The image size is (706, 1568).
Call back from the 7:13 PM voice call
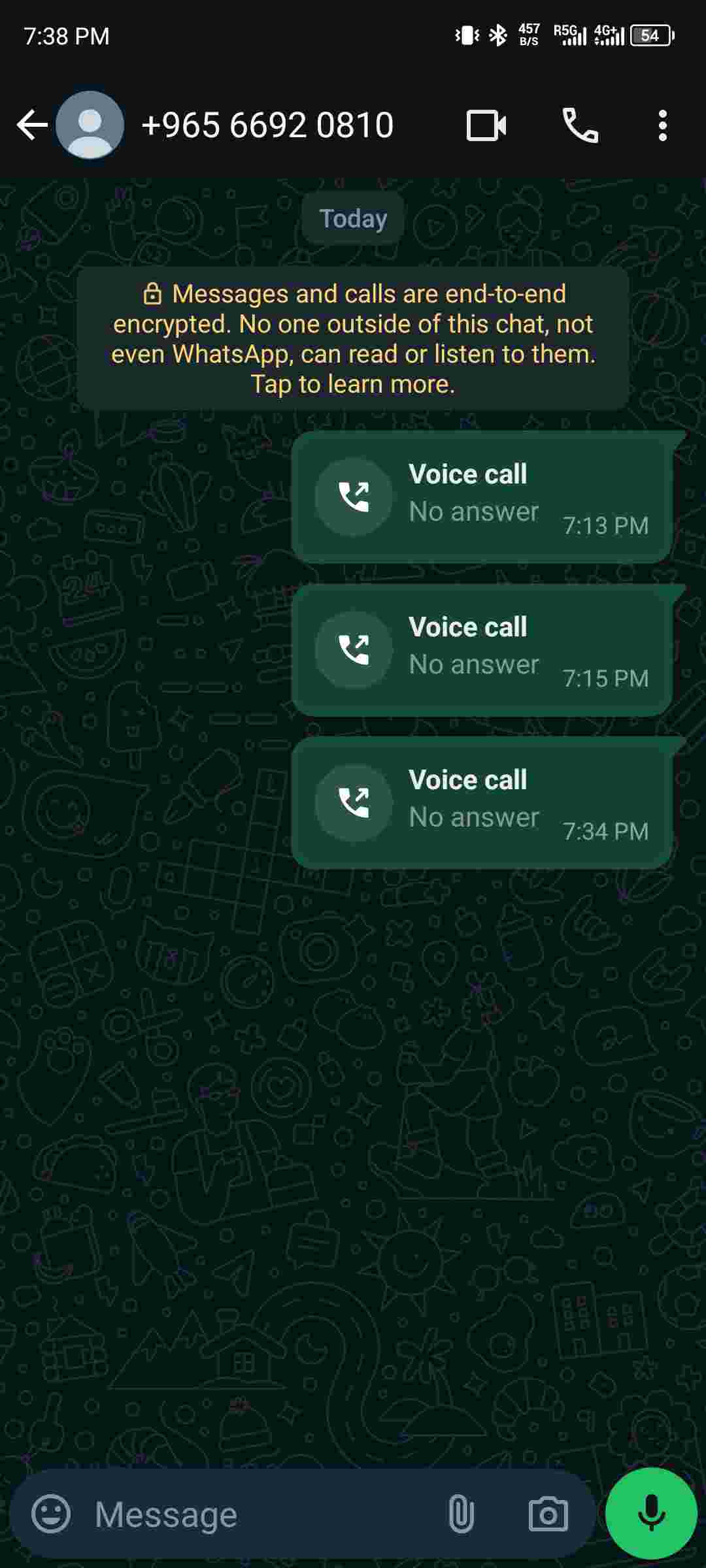point(481,497)
